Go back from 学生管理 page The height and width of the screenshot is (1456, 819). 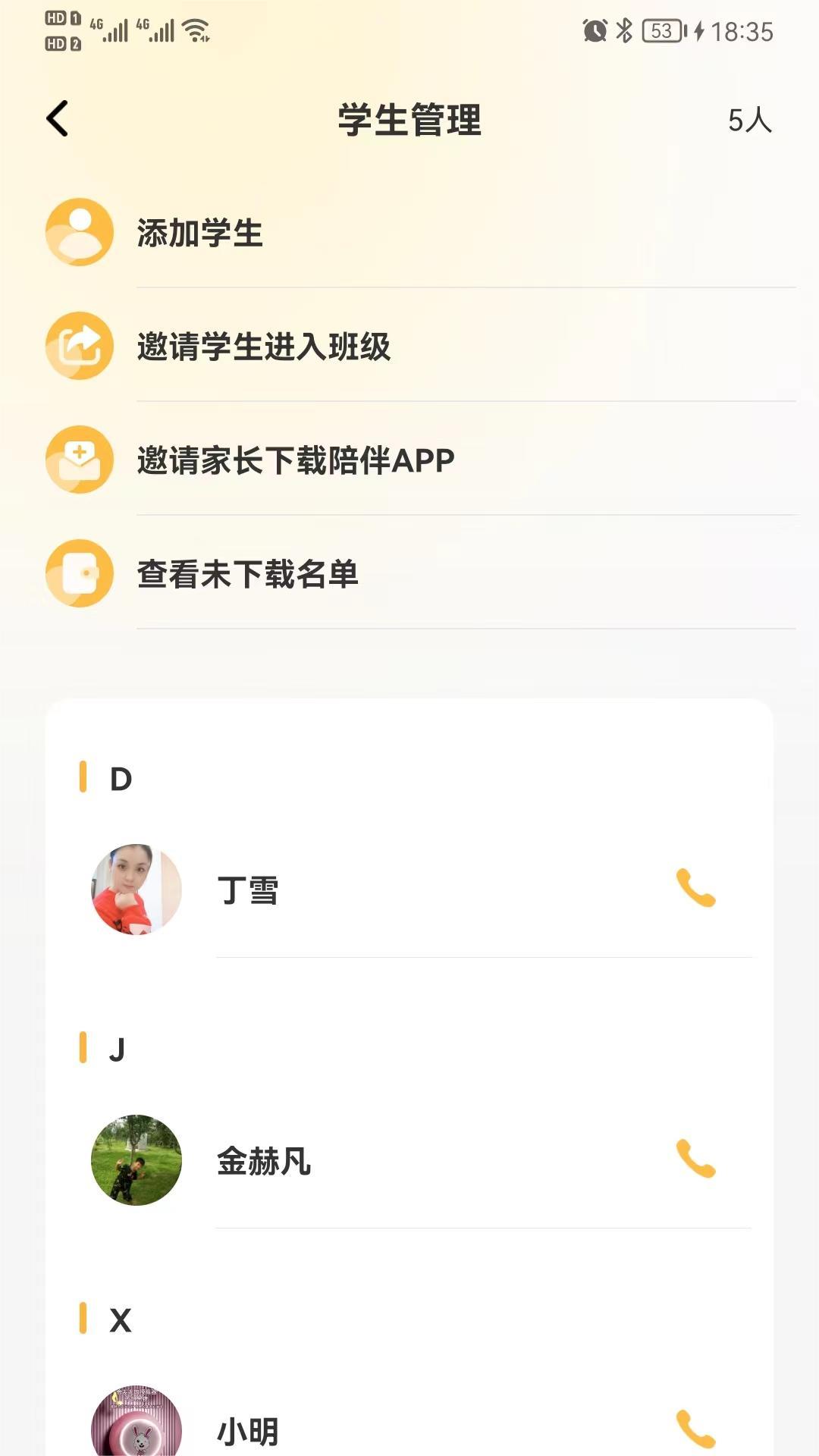[x=58, y=119]
